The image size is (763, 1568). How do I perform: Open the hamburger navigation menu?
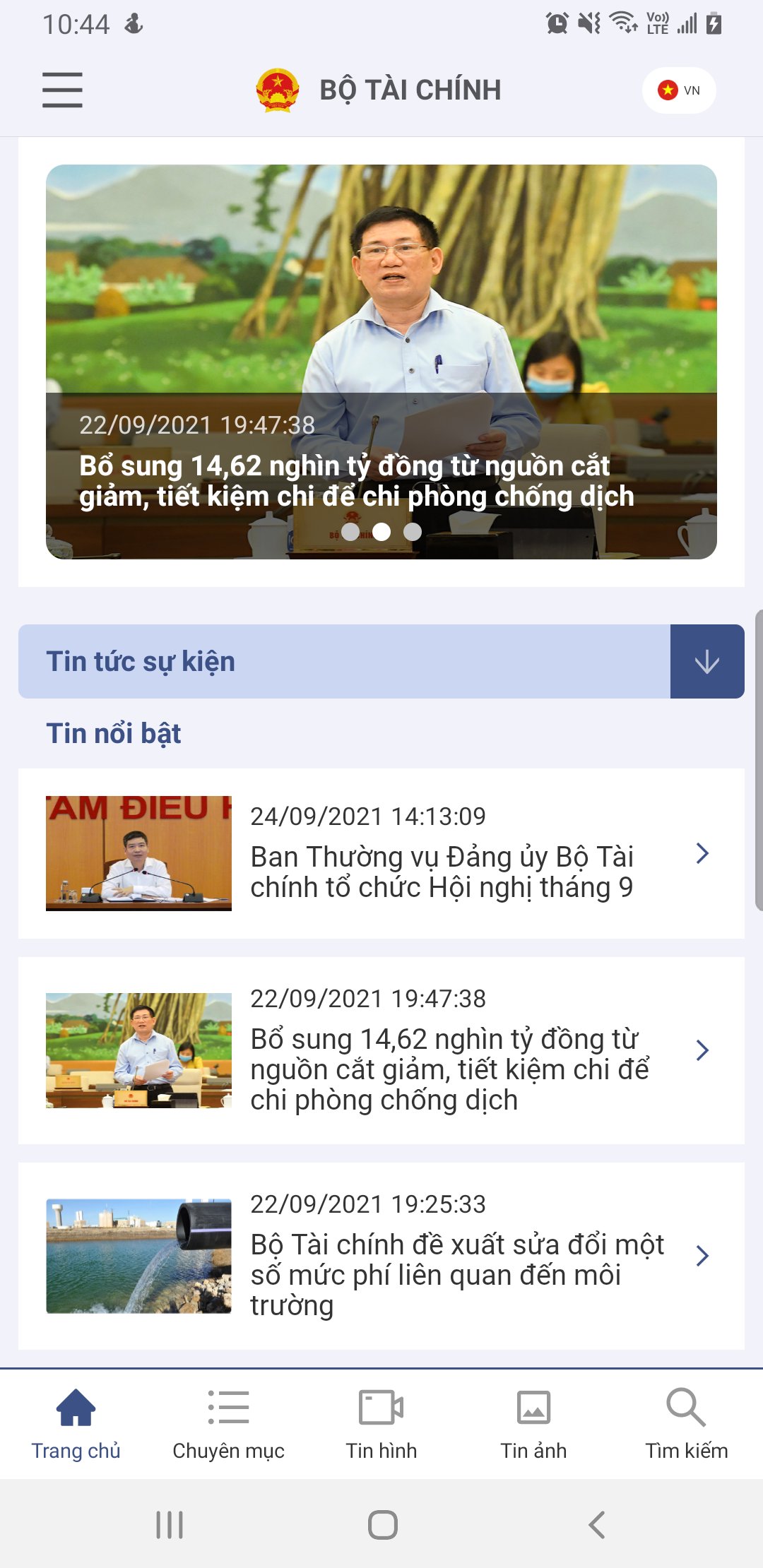(62, 90)
